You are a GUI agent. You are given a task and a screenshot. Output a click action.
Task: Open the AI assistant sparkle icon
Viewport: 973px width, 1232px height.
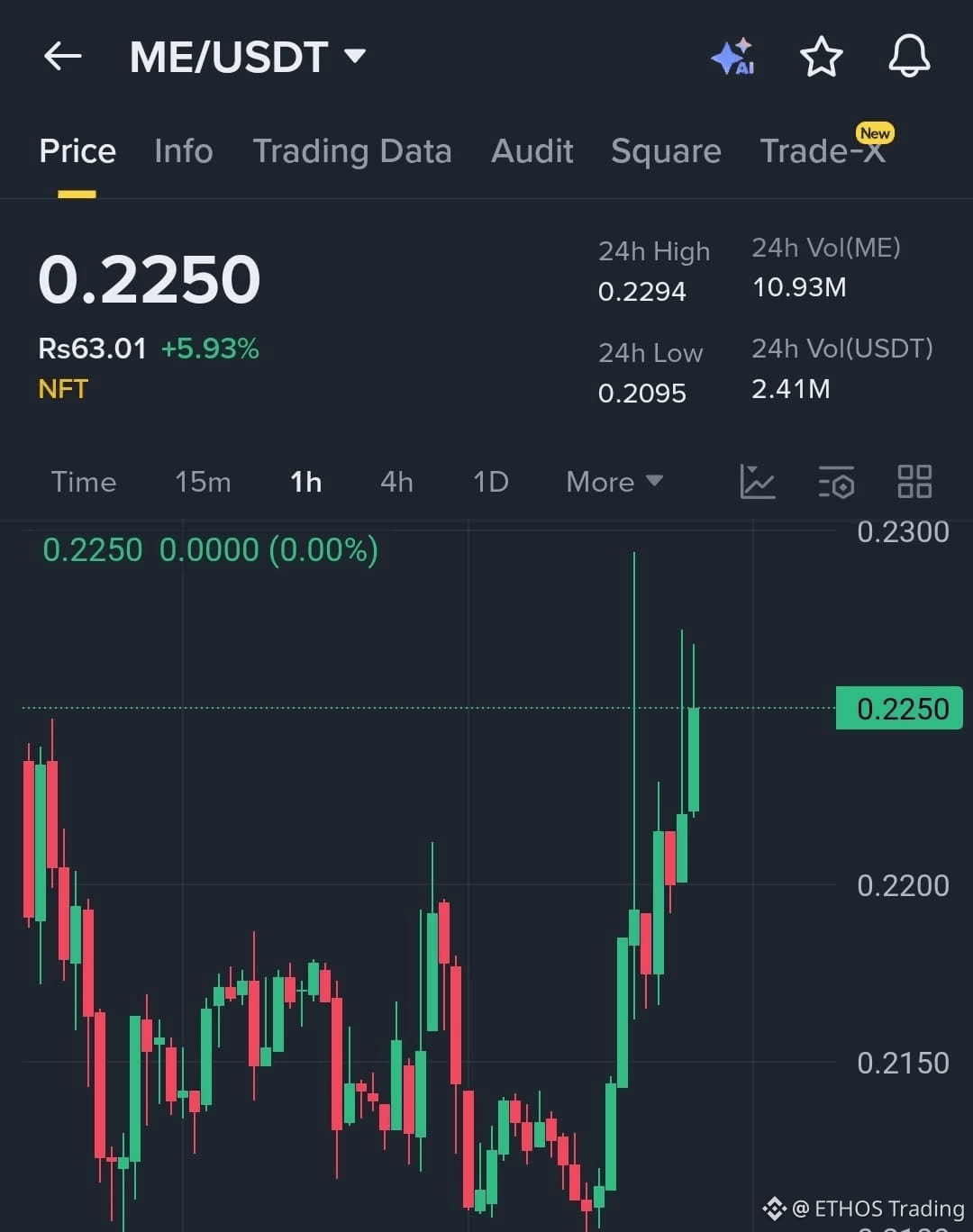732,57
